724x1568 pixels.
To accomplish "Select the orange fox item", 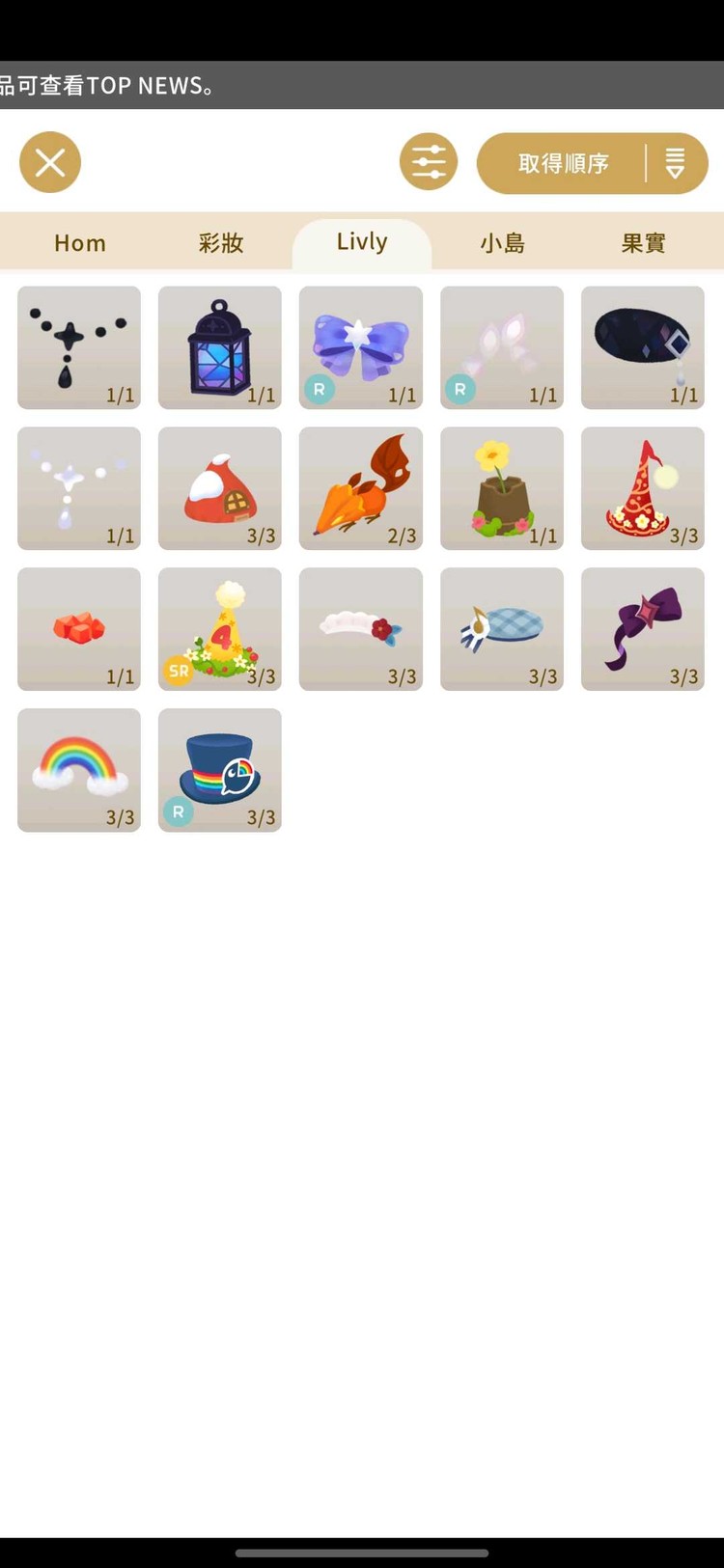I will click(361, 488).
